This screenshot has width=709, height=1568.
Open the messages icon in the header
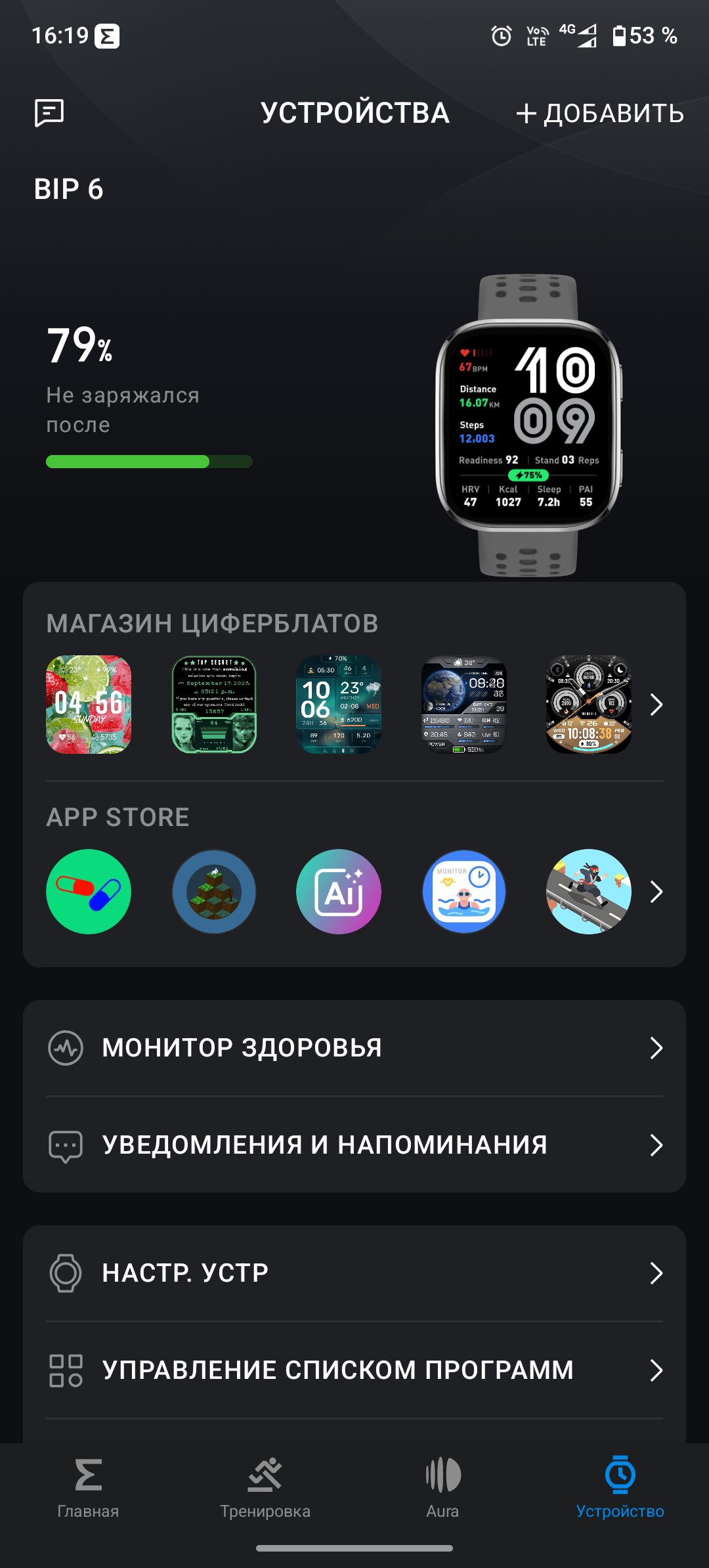[49, 113]
